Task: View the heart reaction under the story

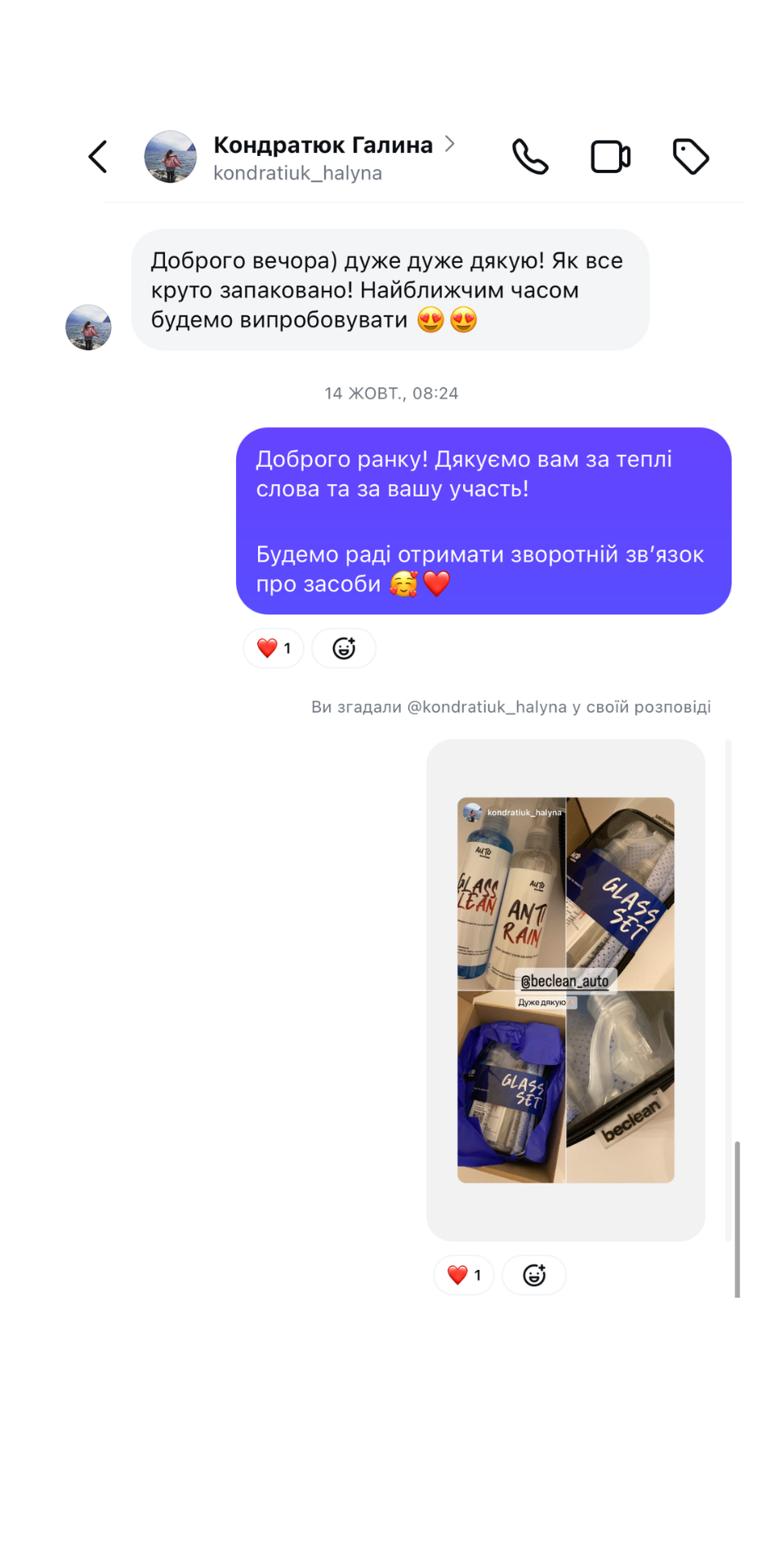Action: click(464, 1275)
